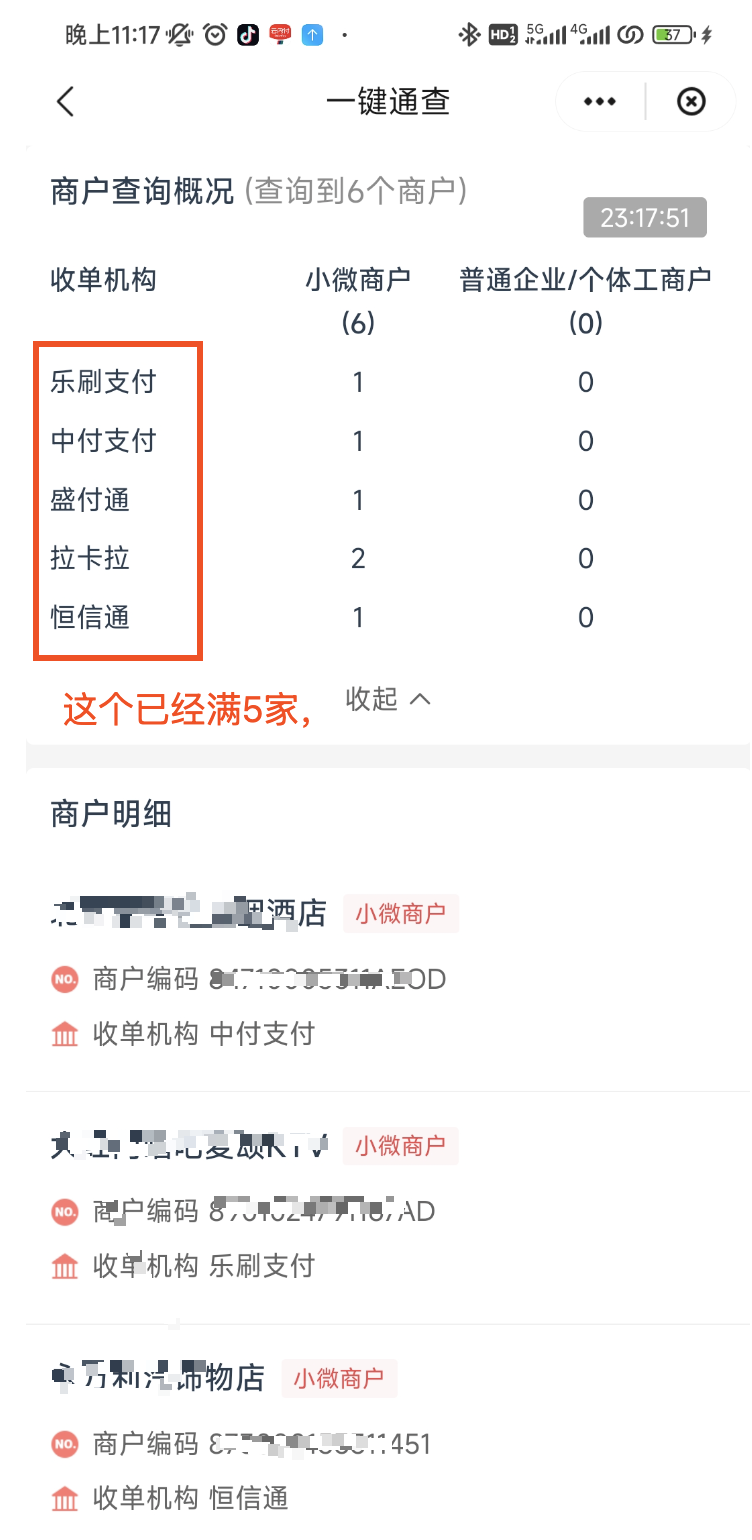Go back using the top-left arrow
The width and height of the screenshot is (752, 1540).
(66, 101)
